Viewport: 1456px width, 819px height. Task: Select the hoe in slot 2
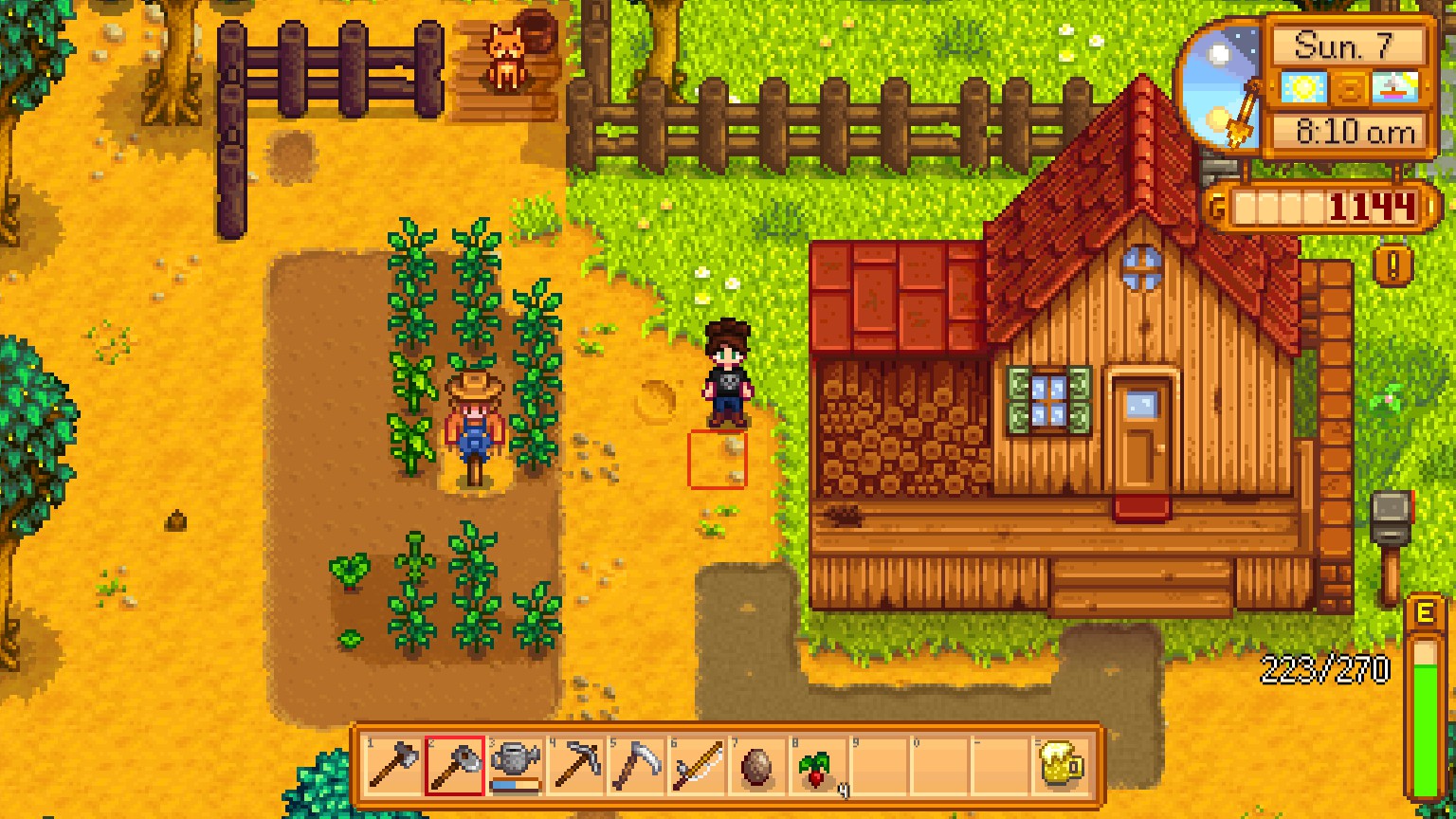(x=455, y=766)
